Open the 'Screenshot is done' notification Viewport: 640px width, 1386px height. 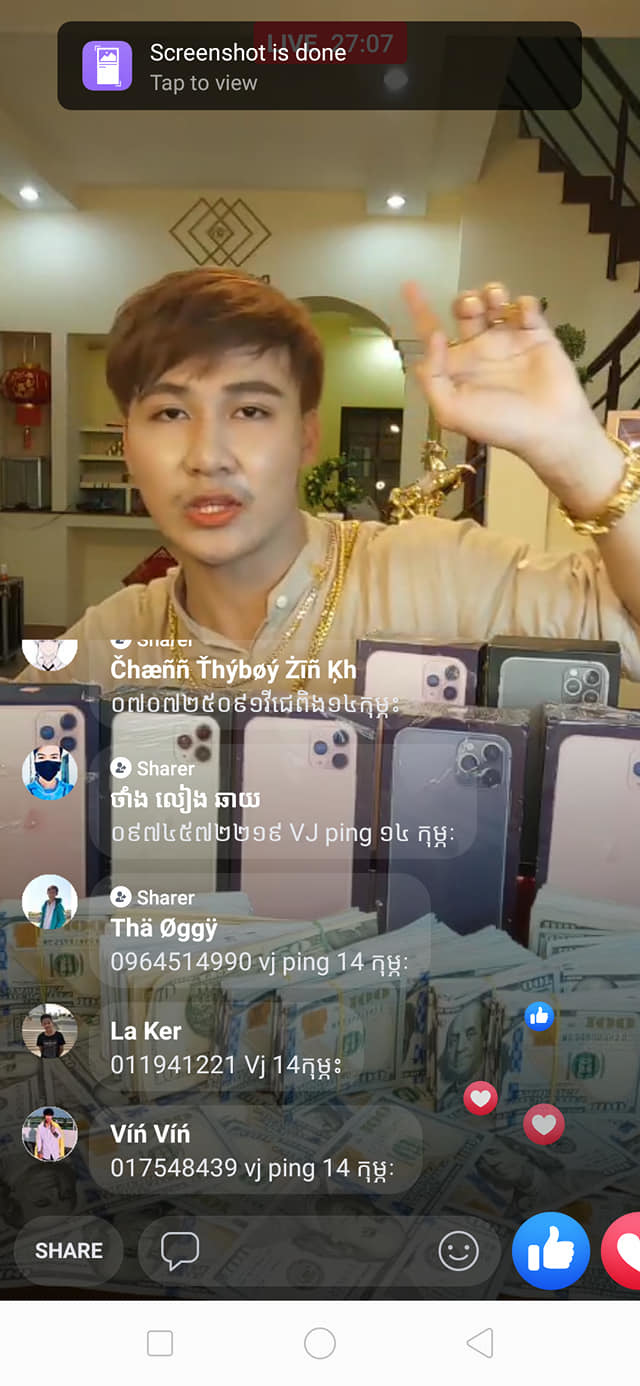click(x=318, y=66)
